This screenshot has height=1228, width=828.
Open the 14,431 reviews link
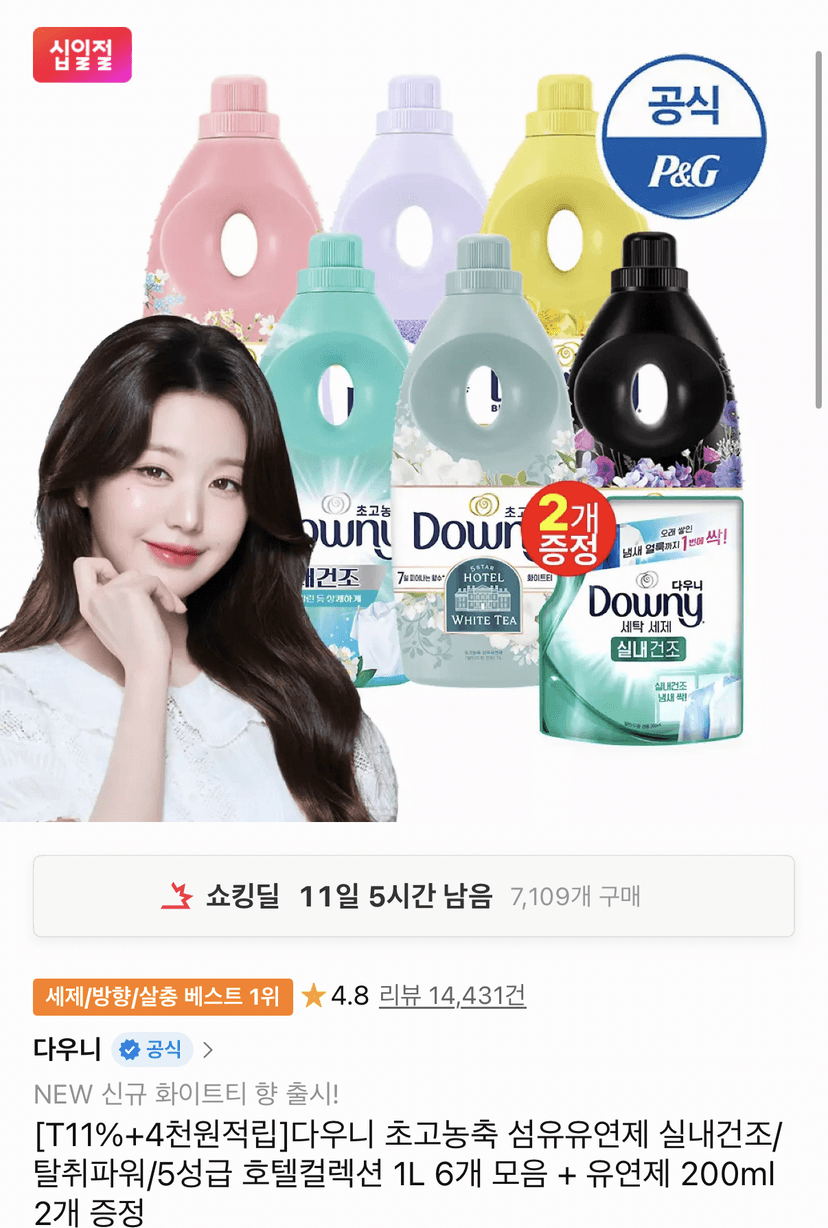[x=452, y=996]
